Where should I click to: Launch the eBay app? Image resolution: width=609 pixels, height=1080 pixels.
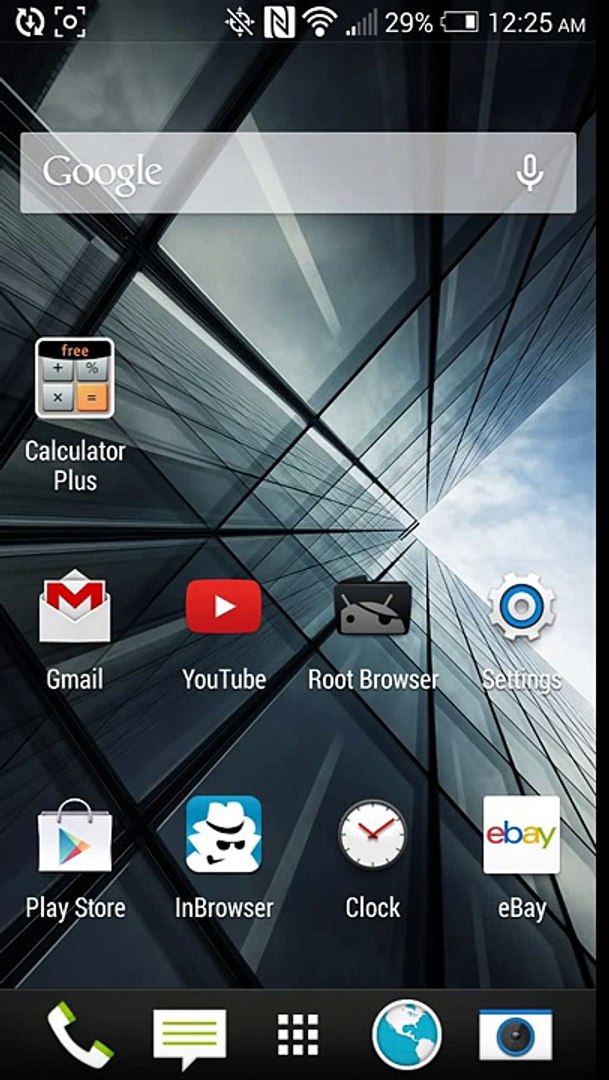pos(522,835)
